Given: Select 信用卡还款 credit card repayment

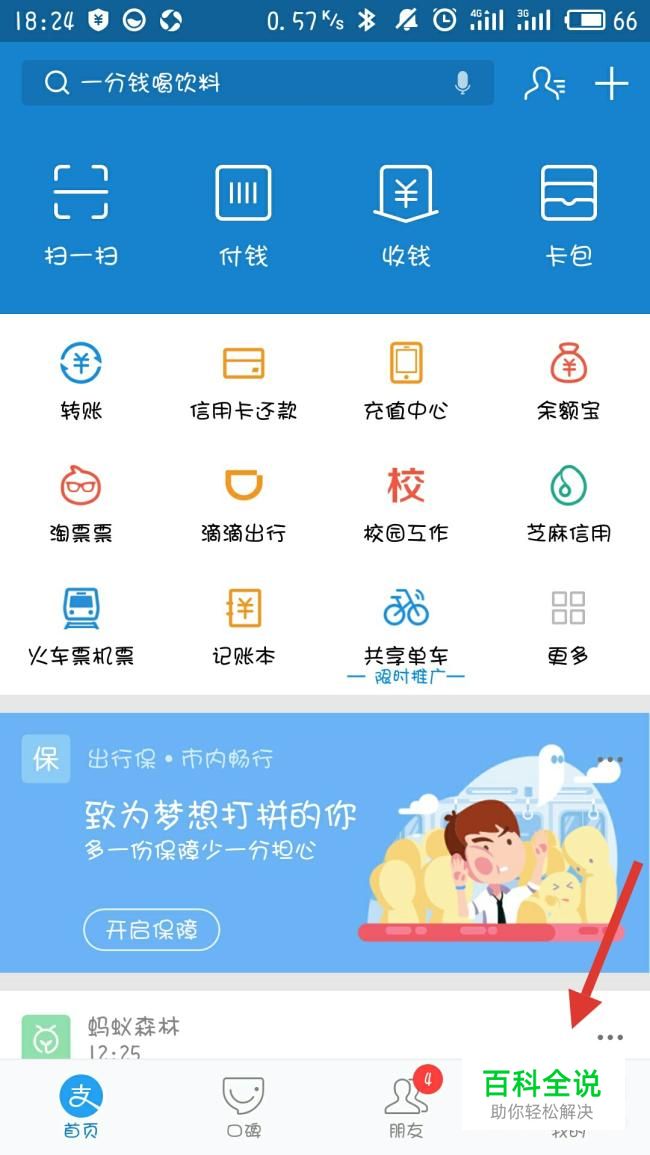Looking at the screenshot, I should pyautogui.click(x=243, y=380).
